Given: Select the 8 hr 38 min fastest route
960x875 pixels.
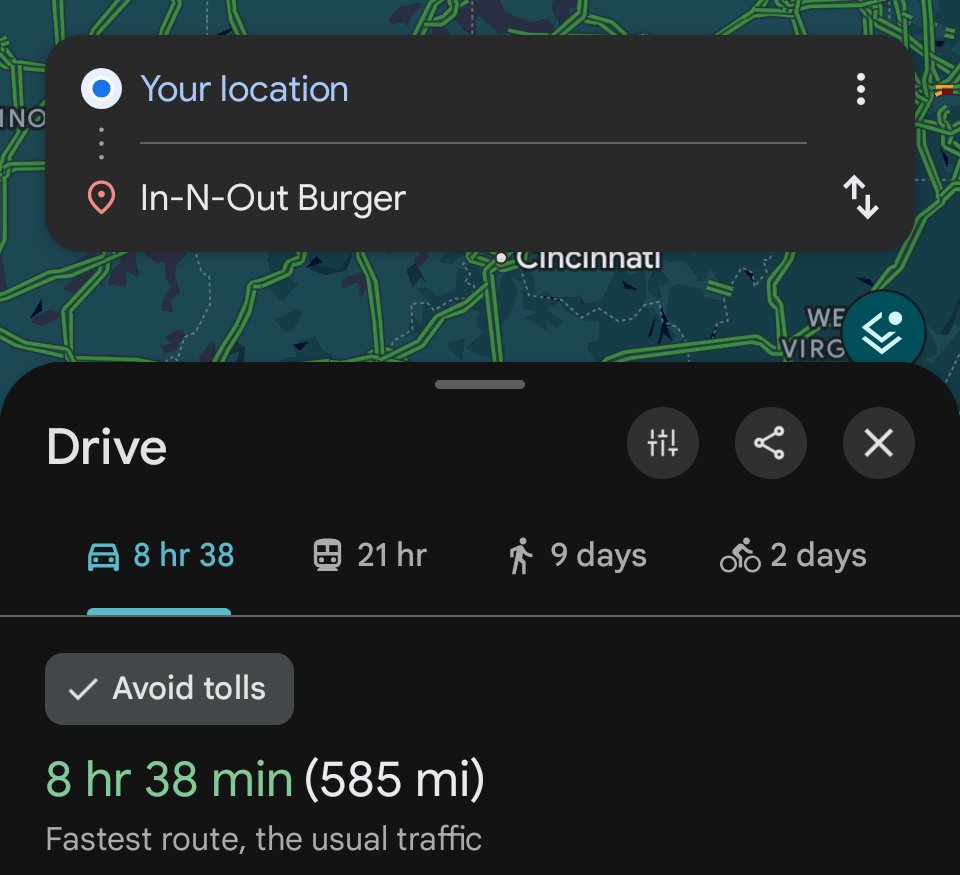Looking at the screenshot, I should 265,781.
